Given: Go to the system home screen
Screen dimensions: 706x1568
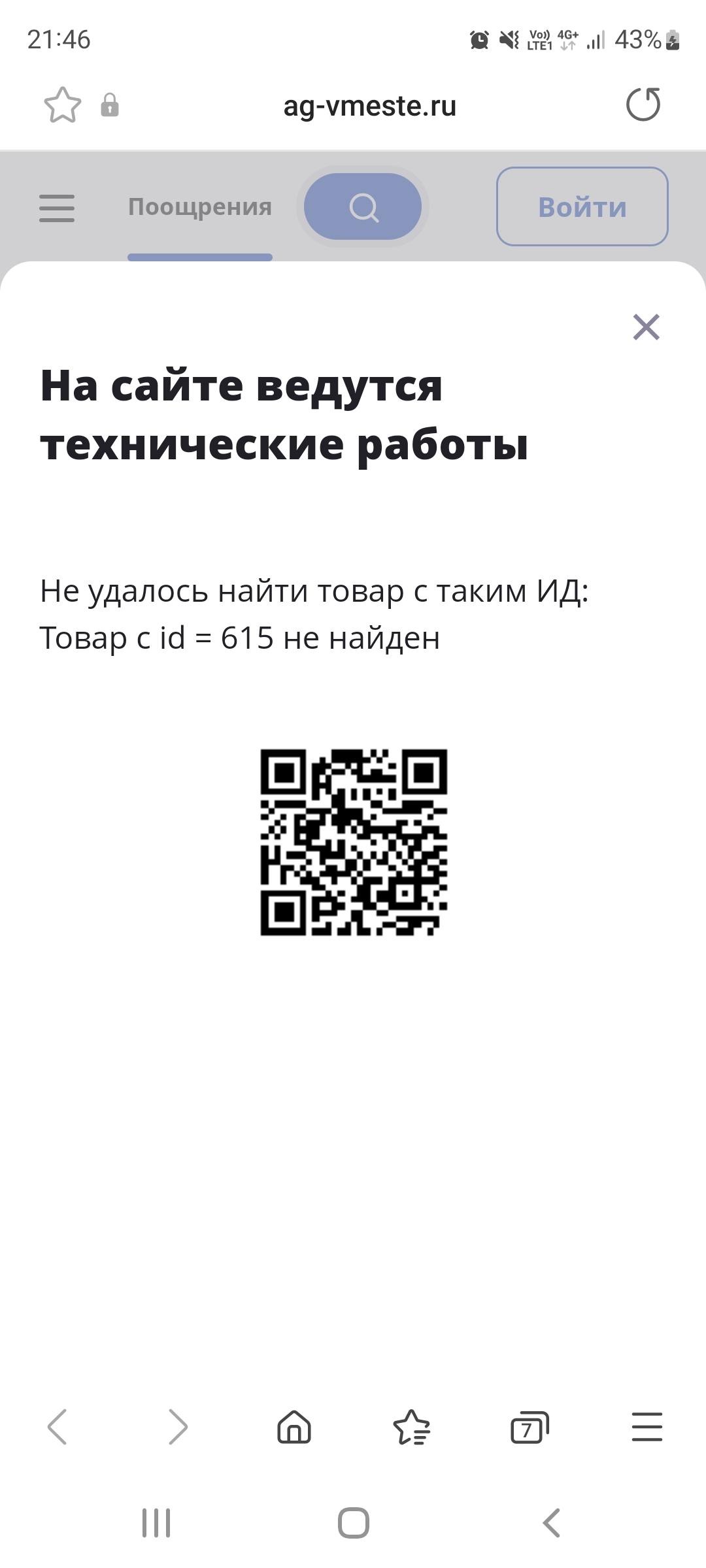Looking at the screenshot, I should (x=353, y=1523).
